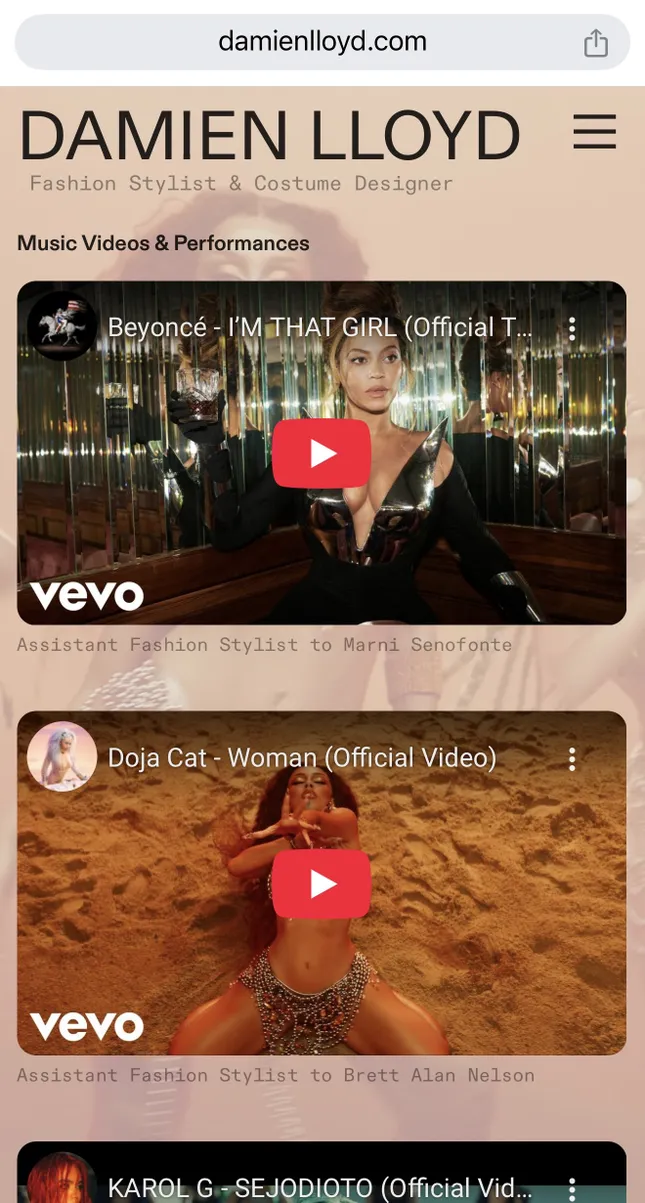Open the Doja Cat Woman video title
Screen dimensions: 645x1203
click(x=302, y=758)
